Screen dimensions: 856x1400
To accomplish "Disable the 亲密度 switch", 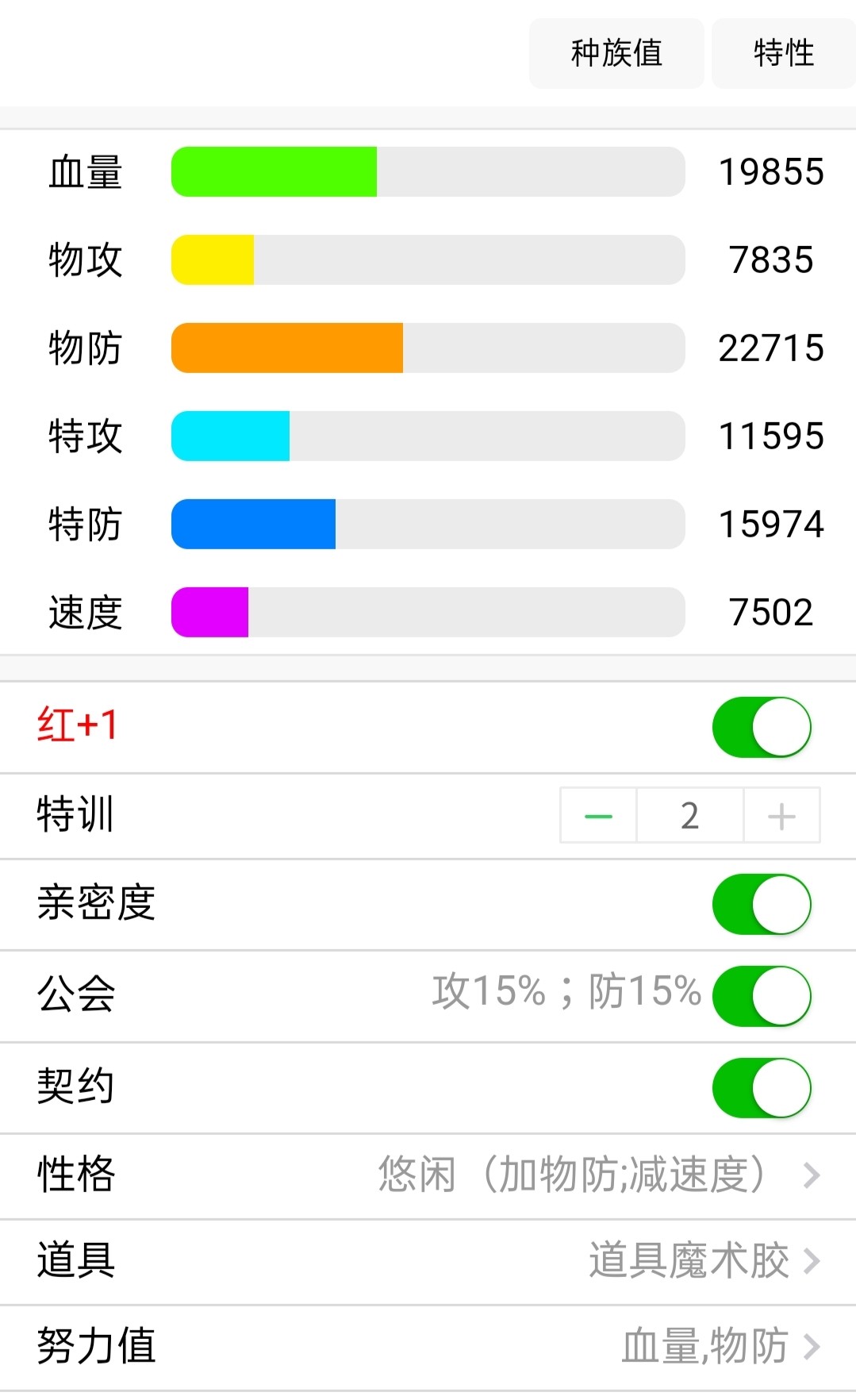I will click(761, 904).
